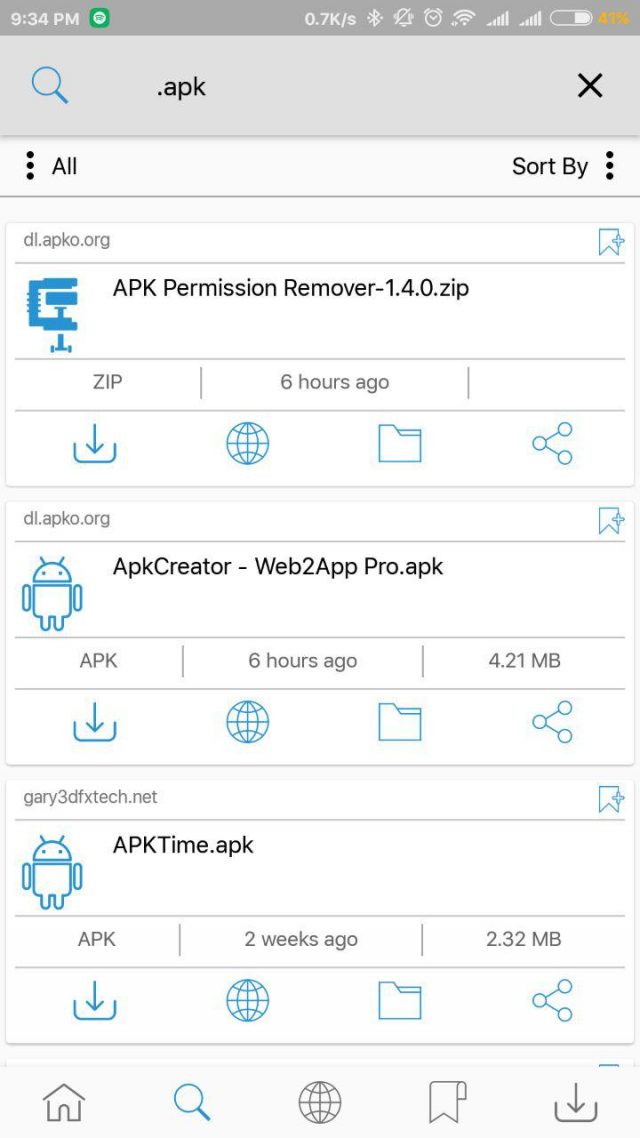The height and width of the screenshot is (1138, 640).
Task: Bookmark APK Permission Remover-1.4.0.zip
Action: [x=611, y=242]
